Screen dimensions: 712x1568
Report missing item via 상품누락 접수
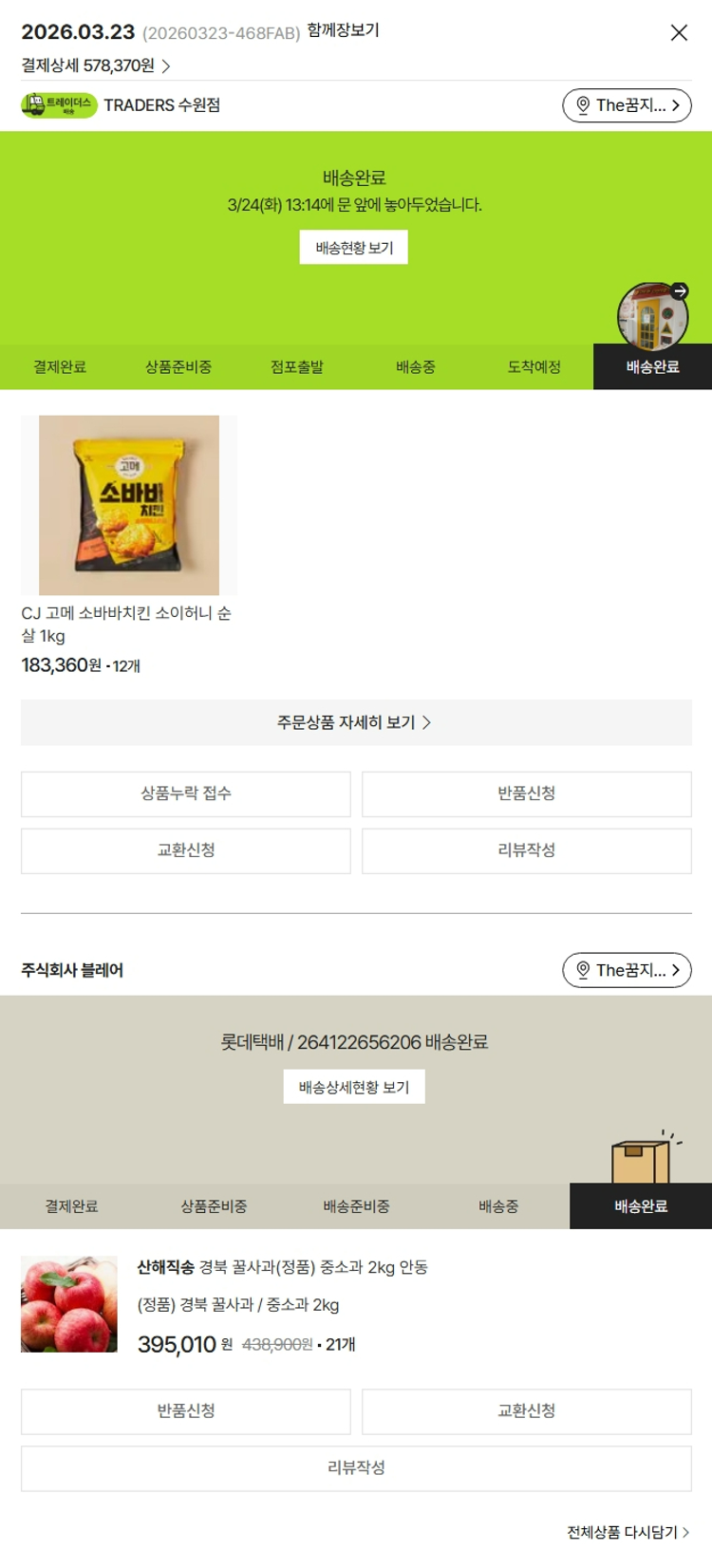coord(186,793)
